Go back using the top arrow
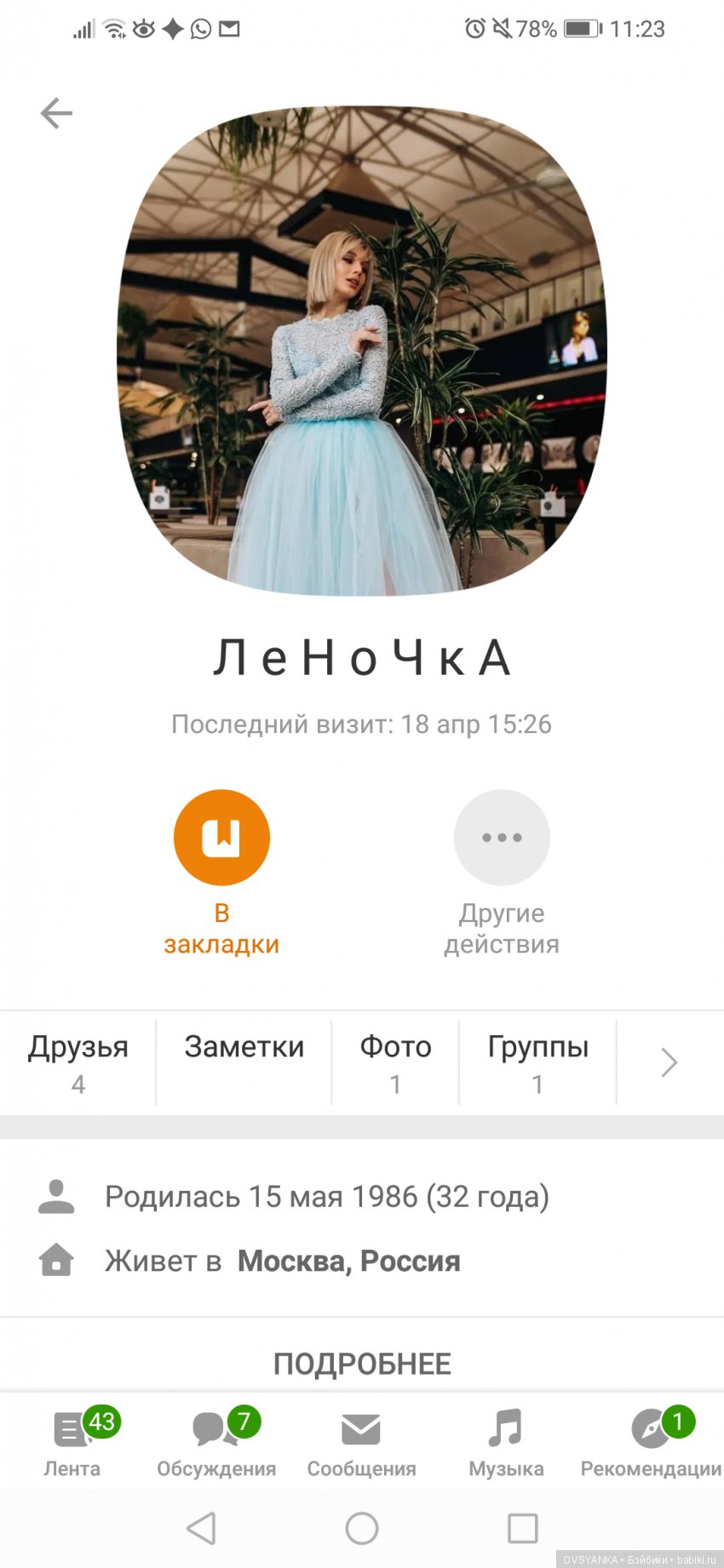 click(x=56, y=113)
